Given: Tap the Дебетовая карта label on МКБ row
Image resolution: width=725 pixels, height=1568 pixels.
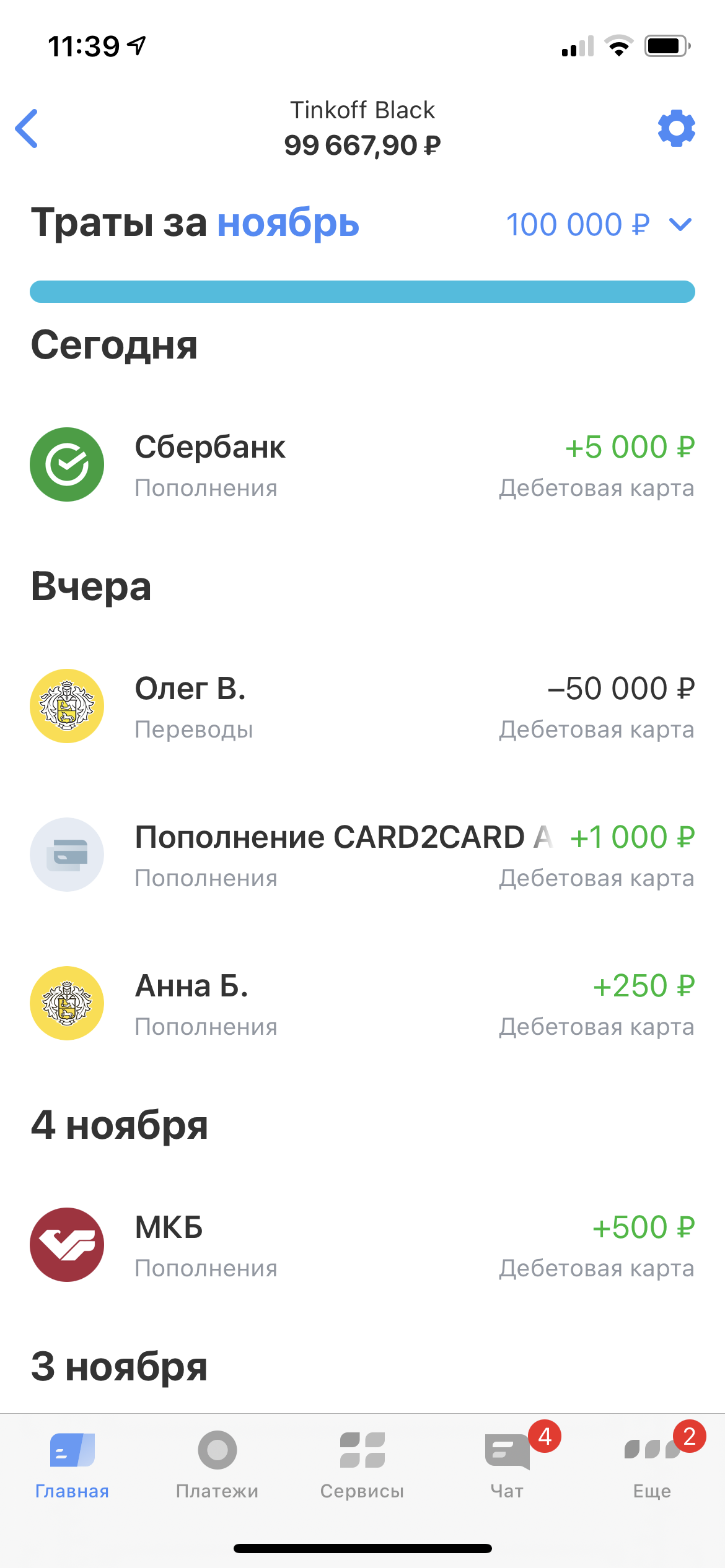Looking at the screenshot, I should [x=597, y=1267].
